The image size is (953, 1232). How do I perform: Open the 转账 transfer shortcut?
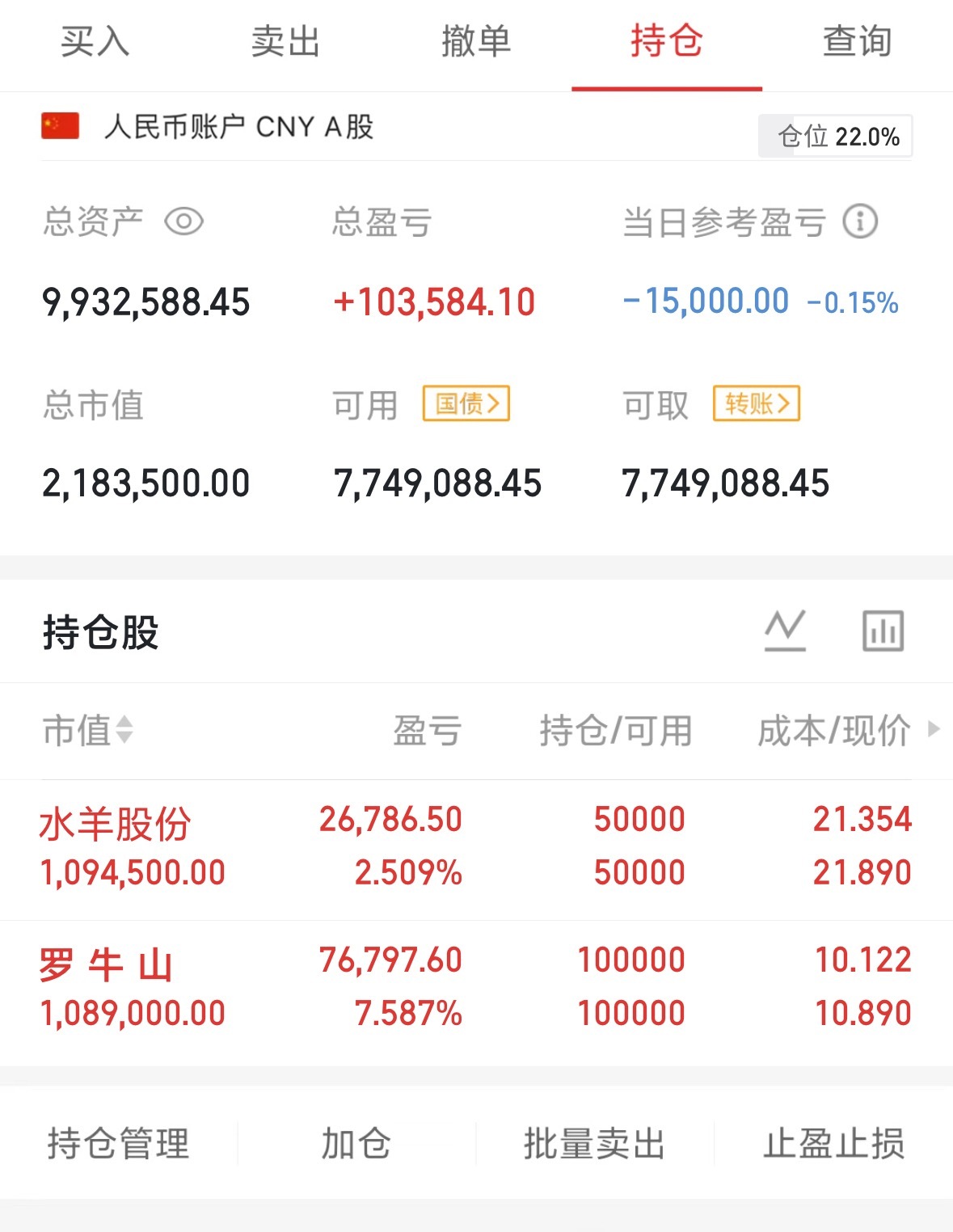tap(755, 403)
